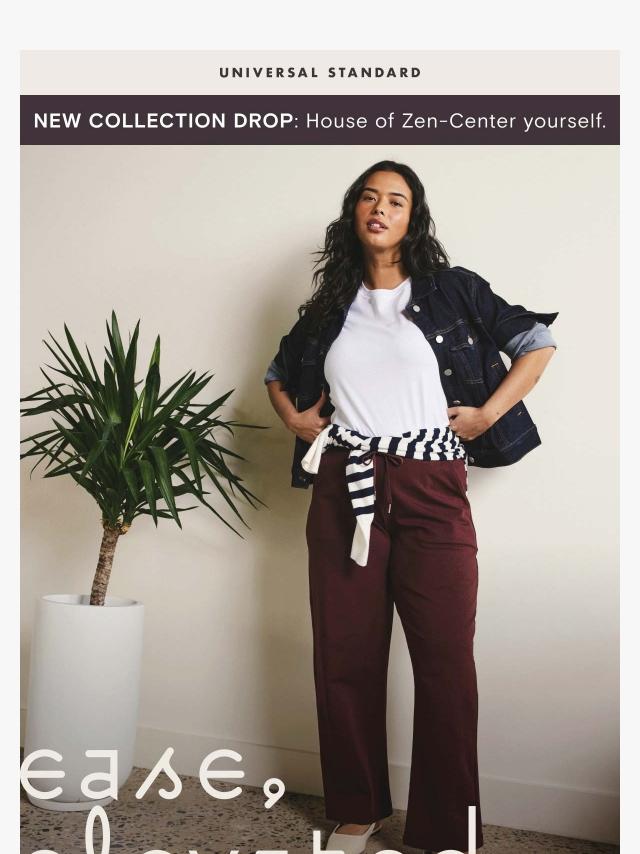
Task: Open the New Collection Drop banner
Action: (x=320, y=121)
